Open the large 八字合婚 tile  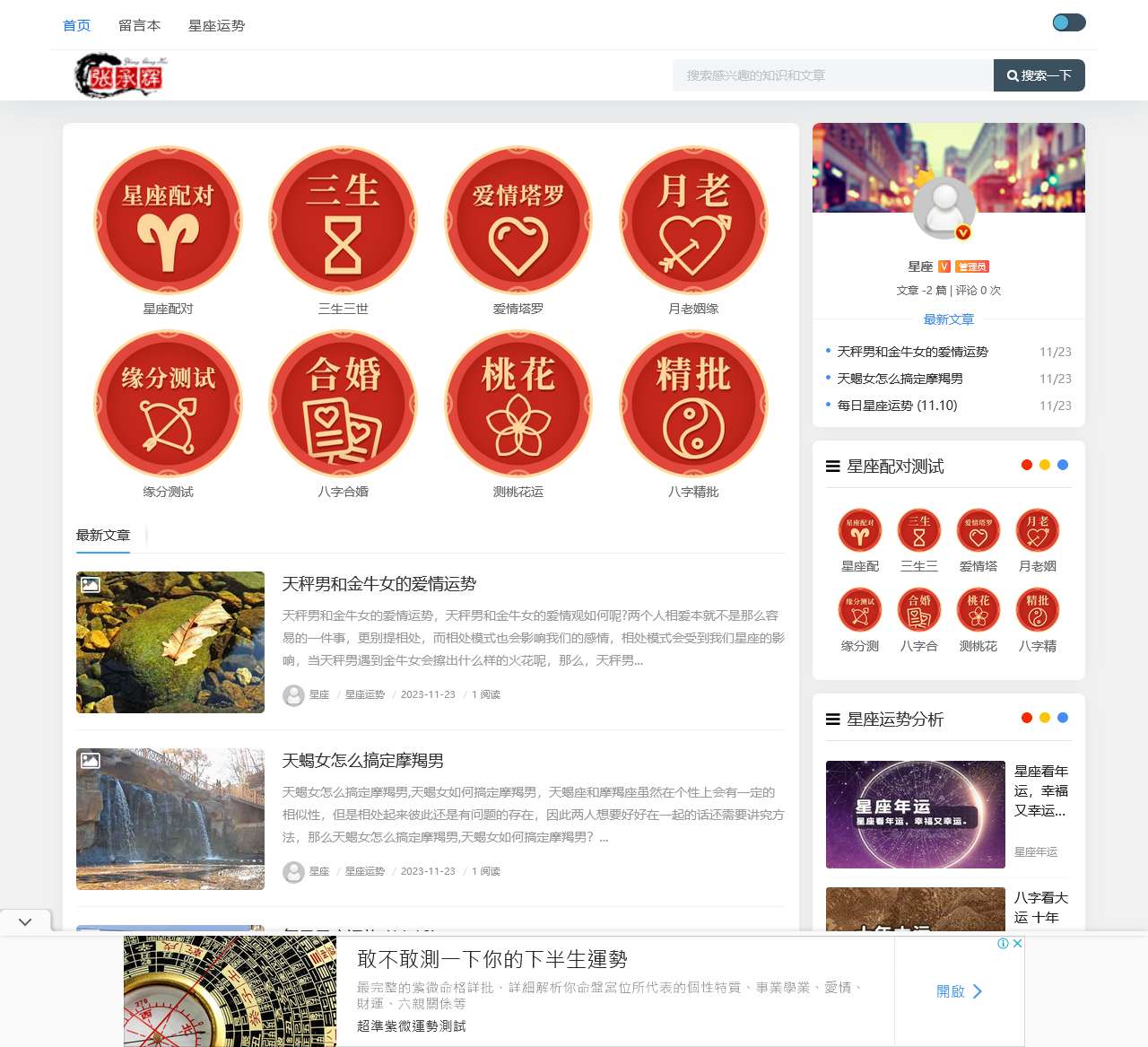344,405
